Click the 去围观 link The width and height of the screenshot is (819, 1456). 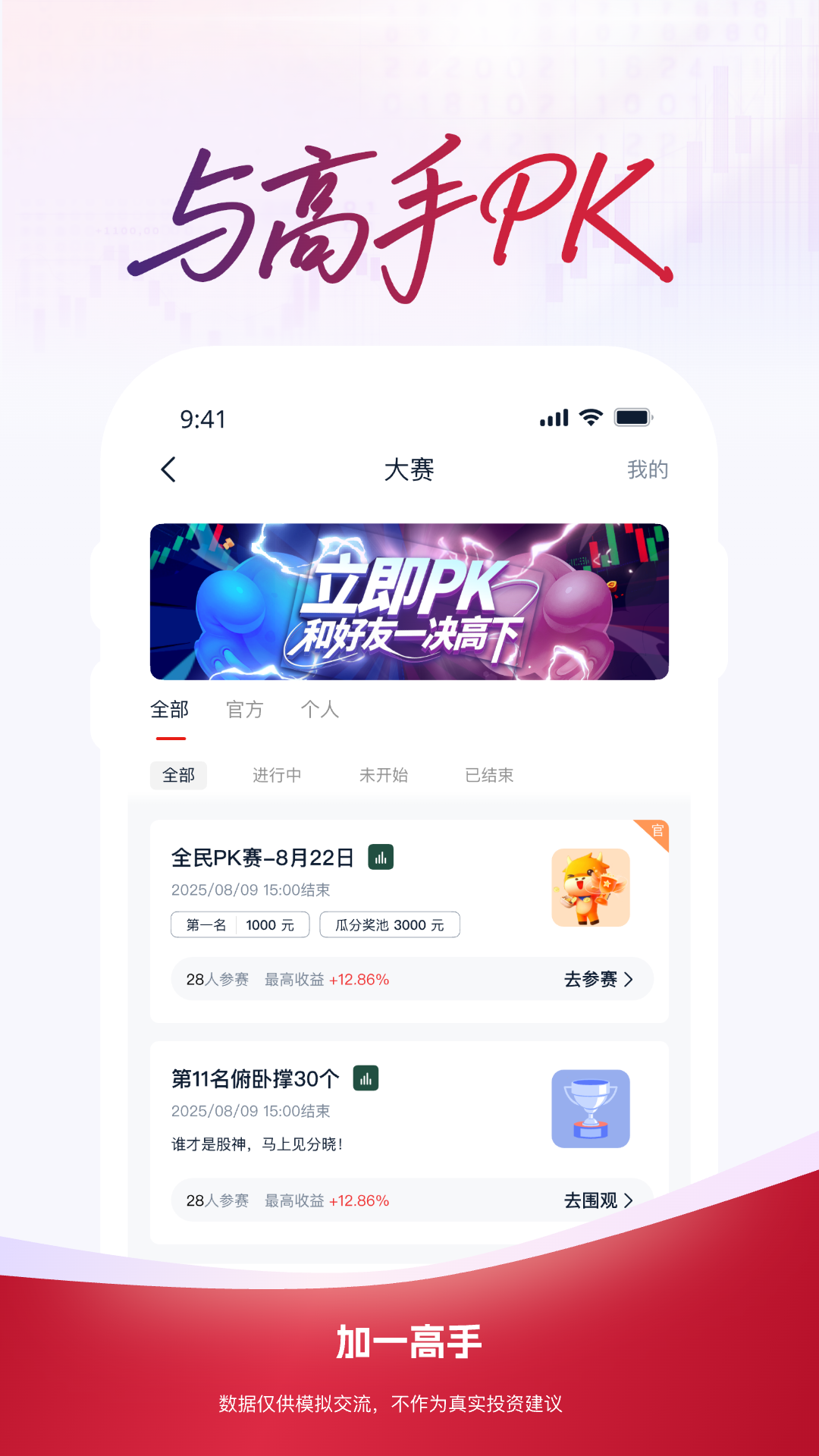tap(590, 1200)
